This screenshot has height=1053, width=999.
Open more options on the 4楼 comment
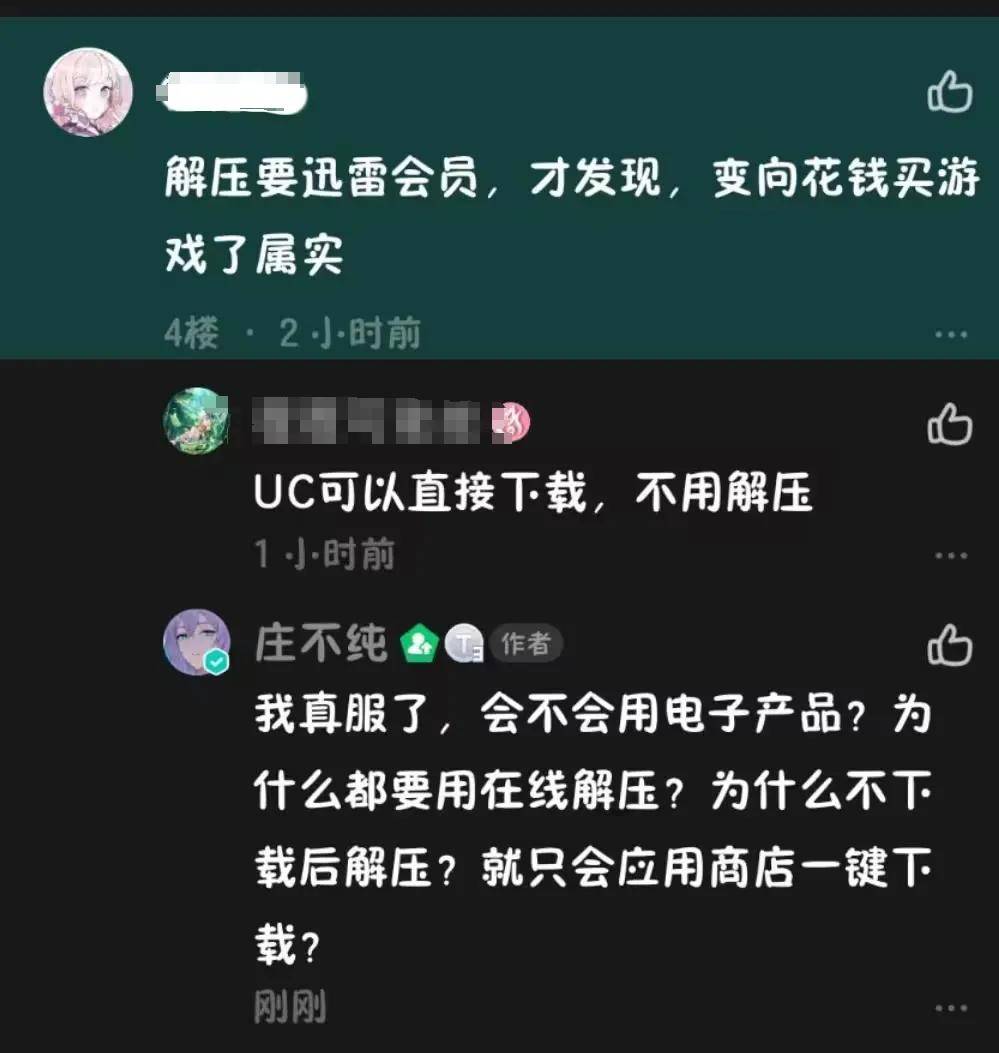tap(950, 334)
